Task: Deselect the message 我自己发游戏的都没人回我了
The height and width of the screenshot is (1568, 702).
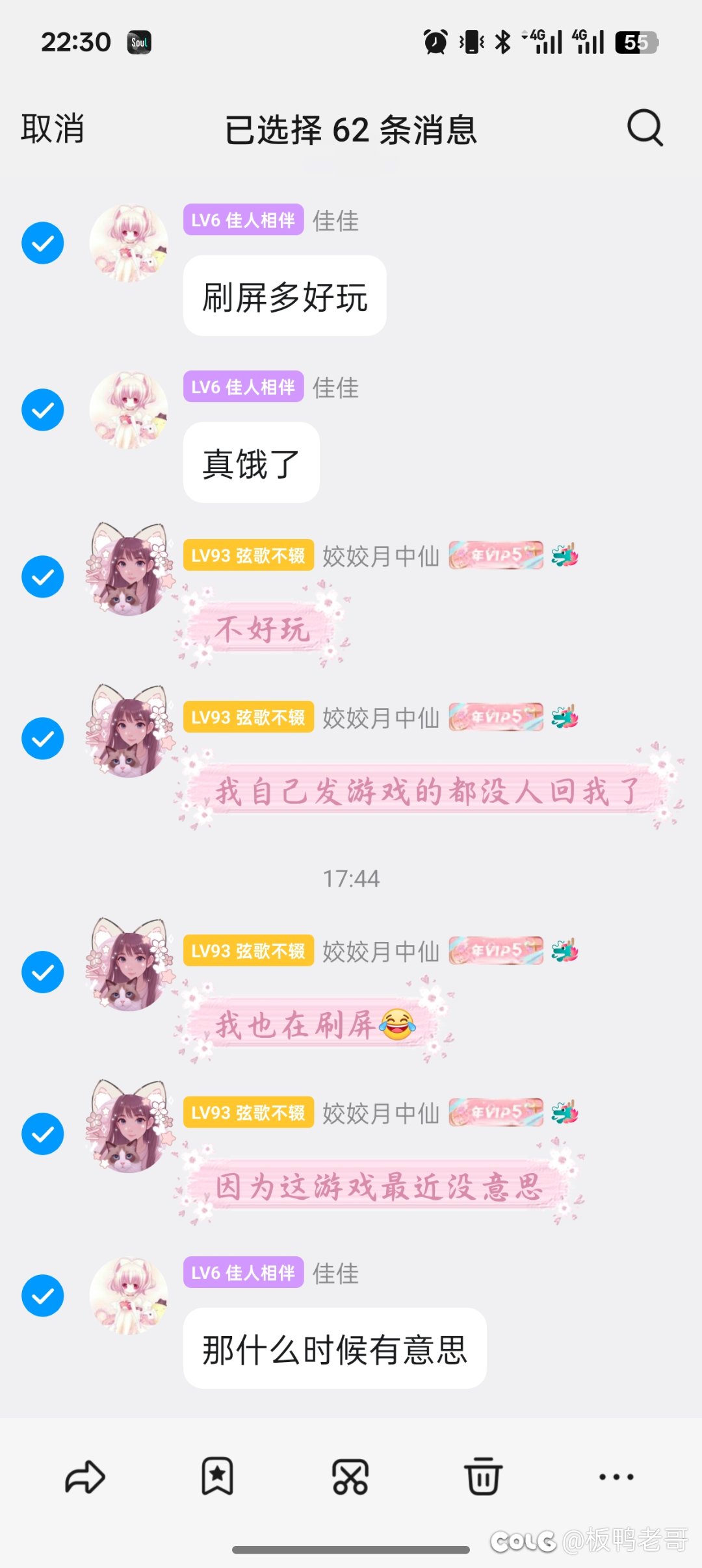Action: (43, 739)
